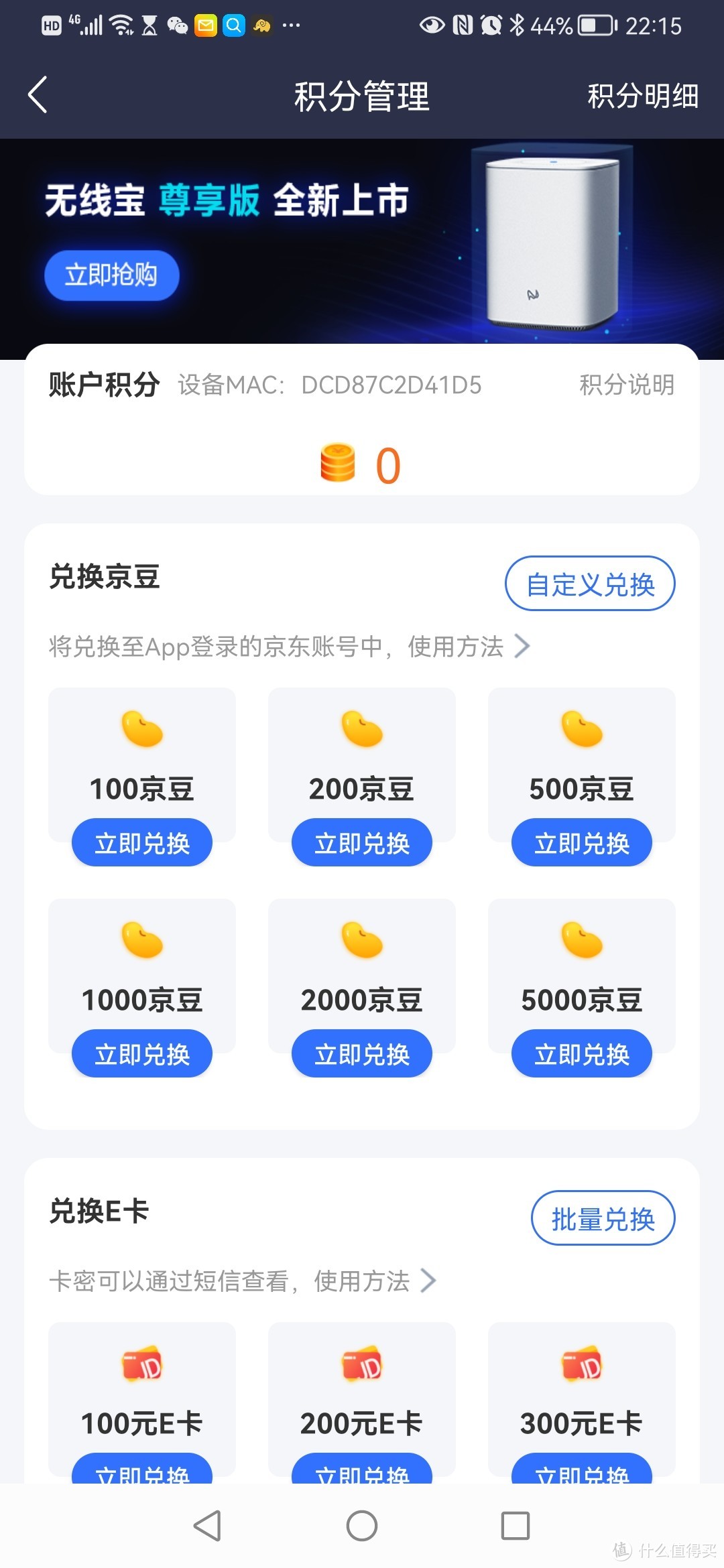Open 自定义兑换 for custom redemption
This screenshot has width=724, height=1568.
coord(590,583)
